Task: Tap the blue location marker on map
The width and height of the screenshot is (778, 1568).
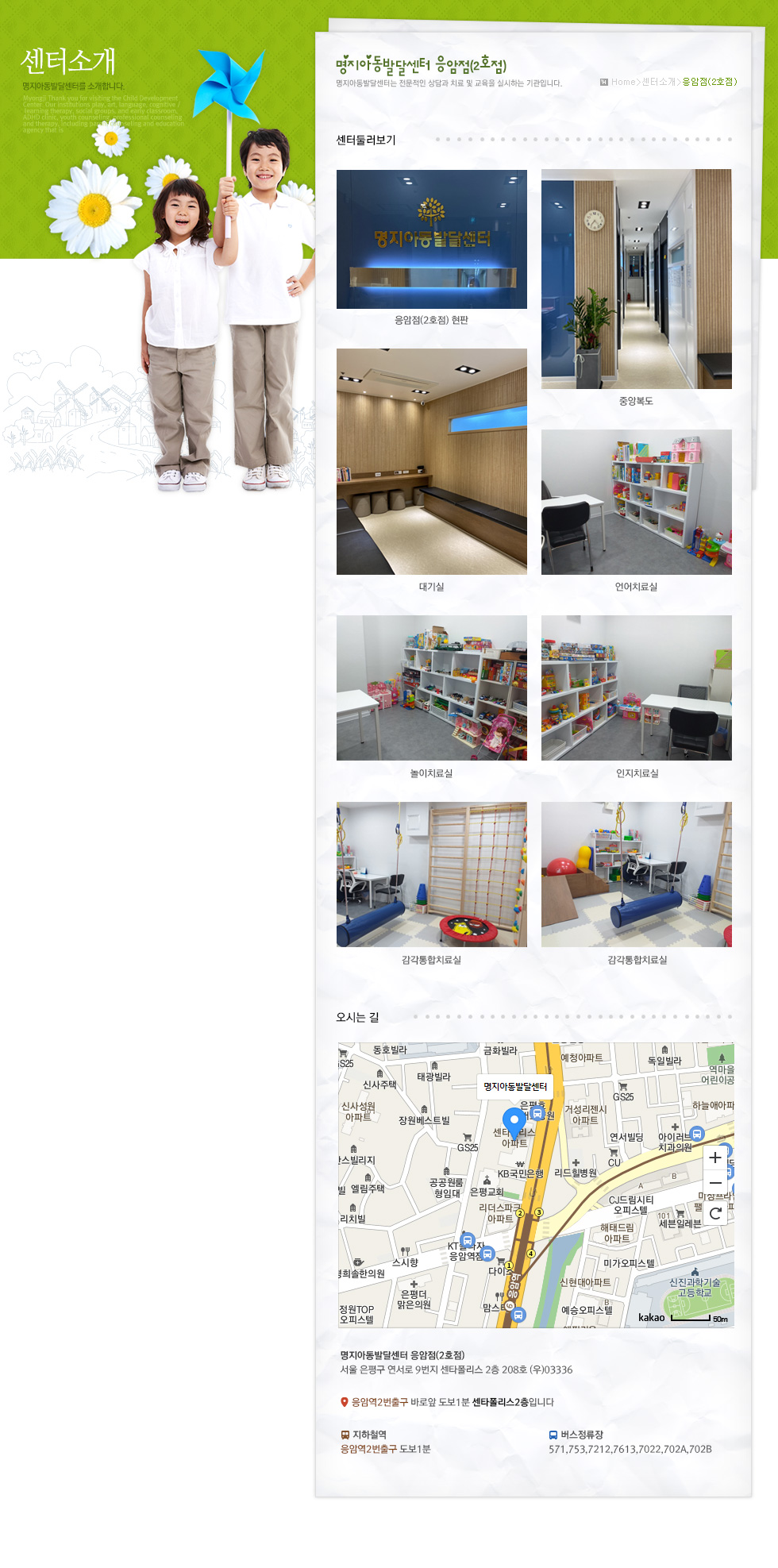Action: coord(514,1123)
